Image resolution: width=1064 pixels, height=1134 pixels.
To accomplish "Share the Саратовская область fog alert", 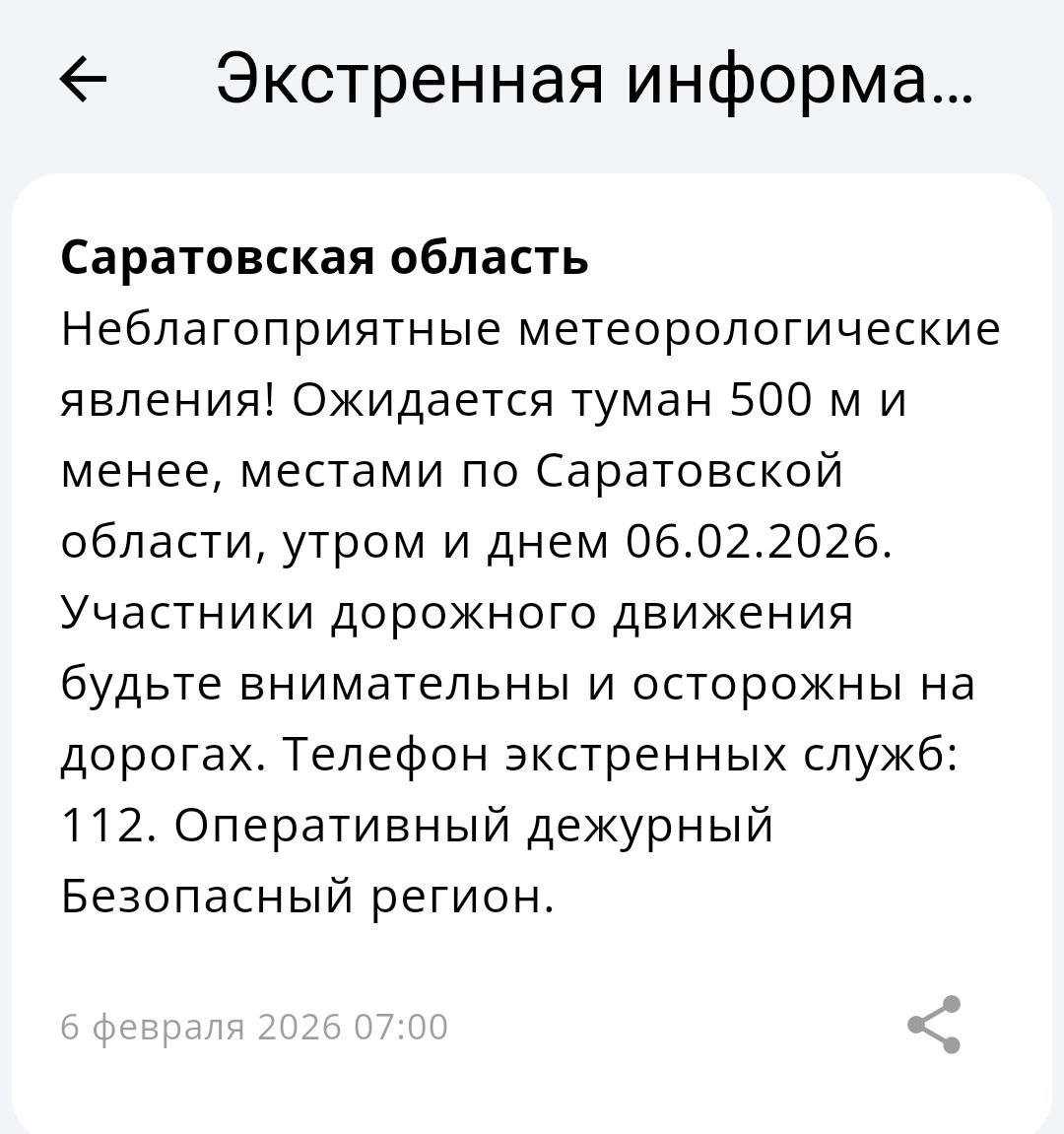I will coord(934,1025).
